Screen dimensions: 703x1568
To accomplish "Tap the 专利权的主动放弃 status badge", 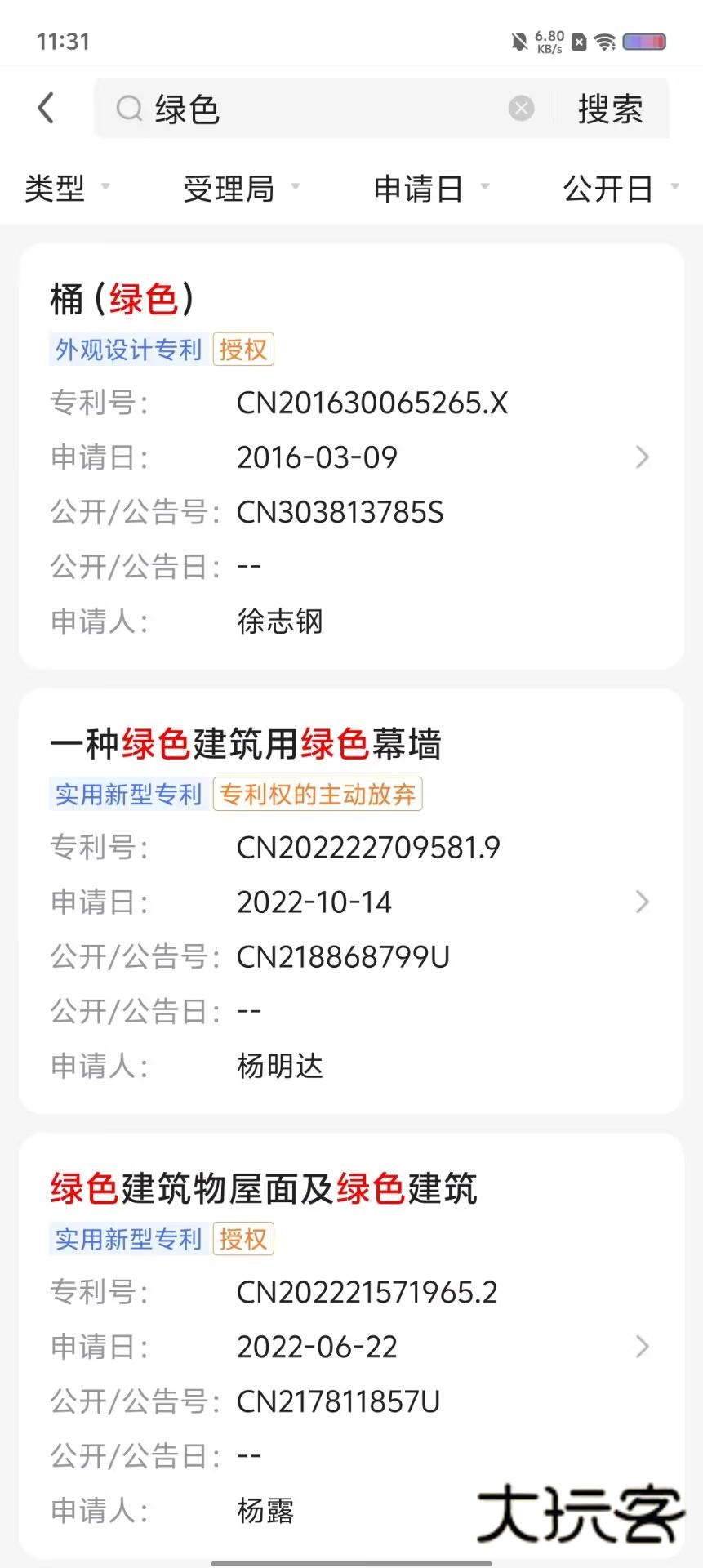I will (x=318, y=793).
